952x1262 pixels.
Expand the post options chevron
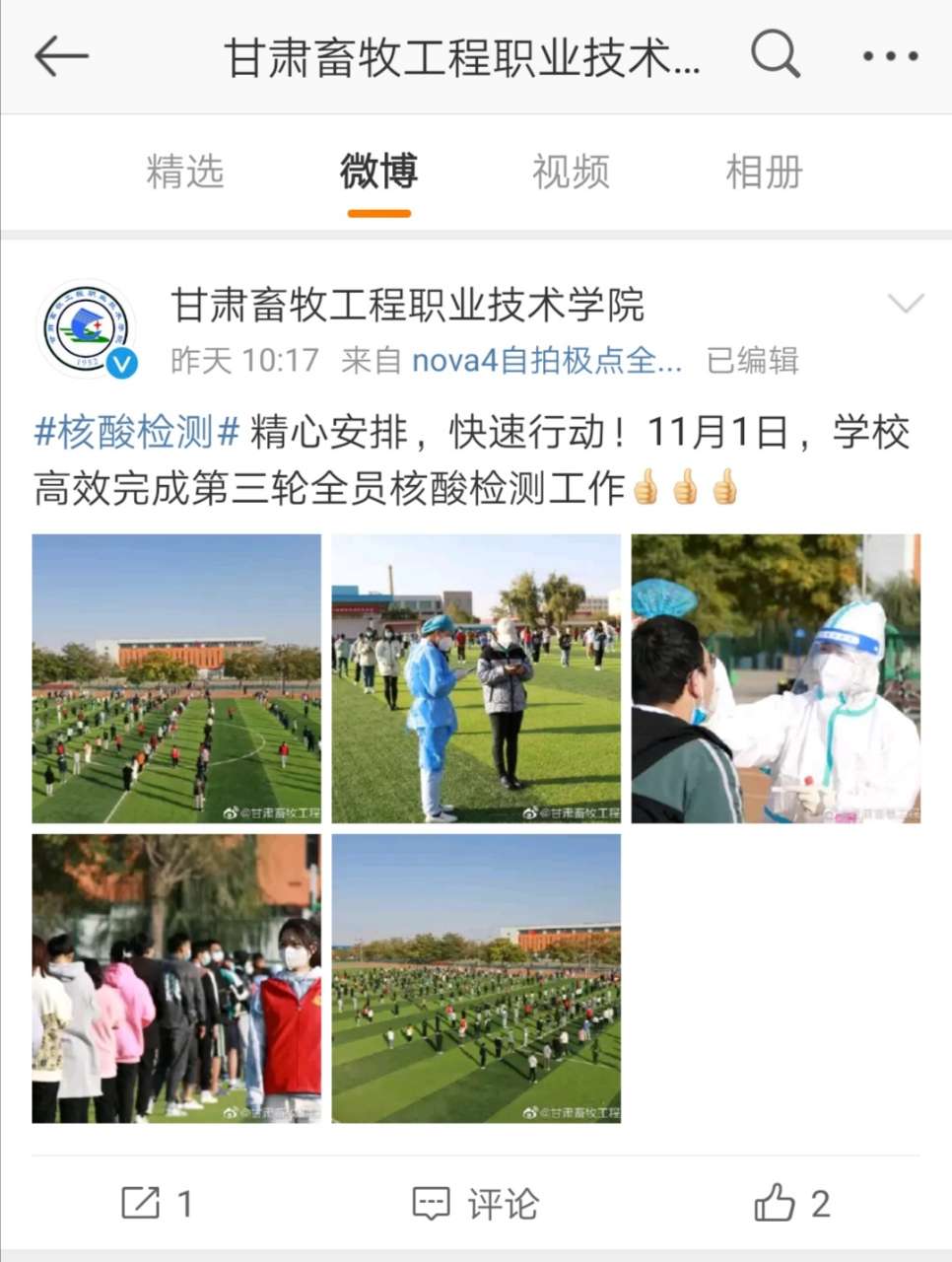pyautogui.click(x=905, y=303)
